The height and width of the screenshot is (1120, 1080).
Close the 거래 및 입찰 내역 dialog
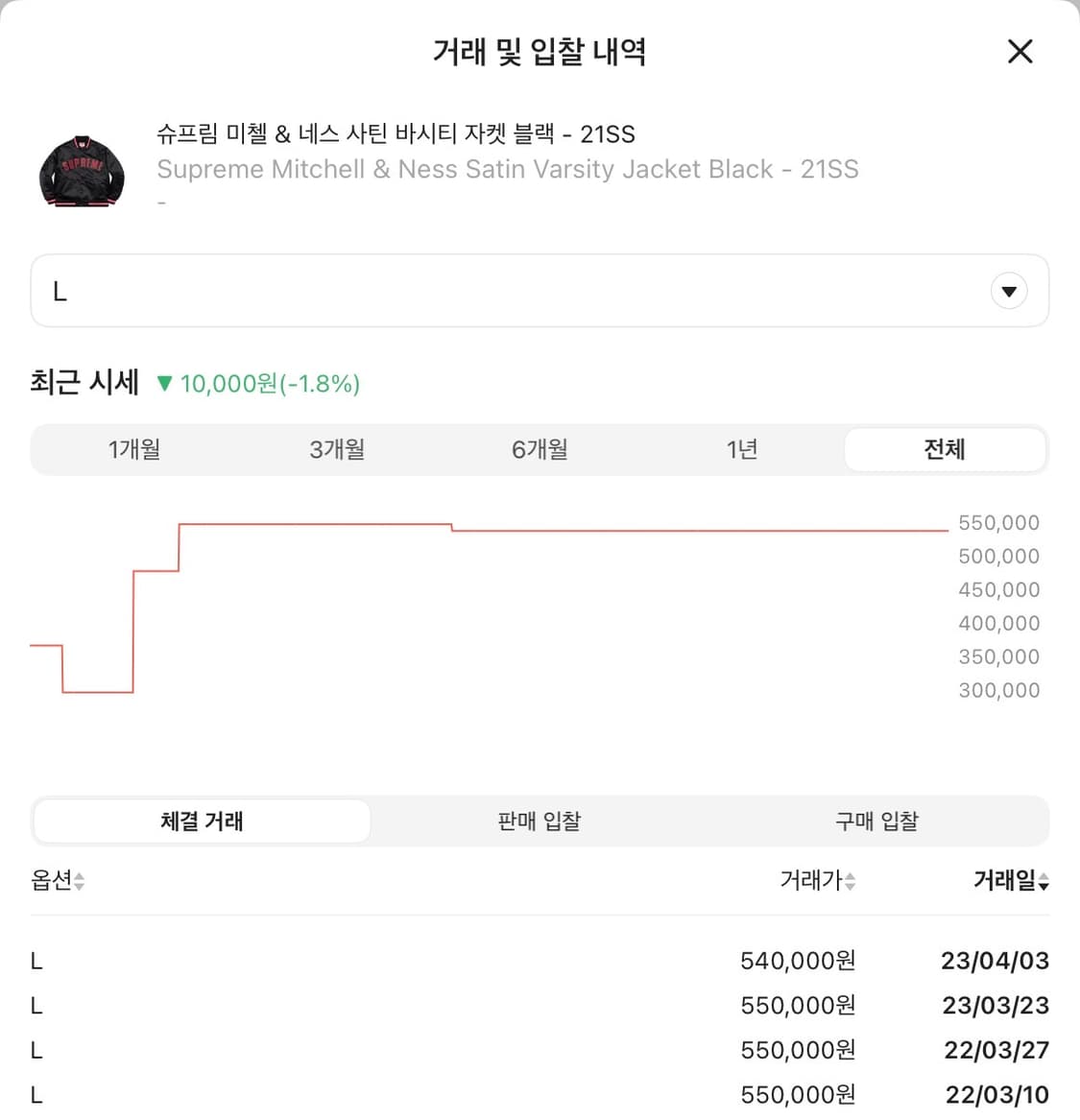click(x=1020, y=53)
